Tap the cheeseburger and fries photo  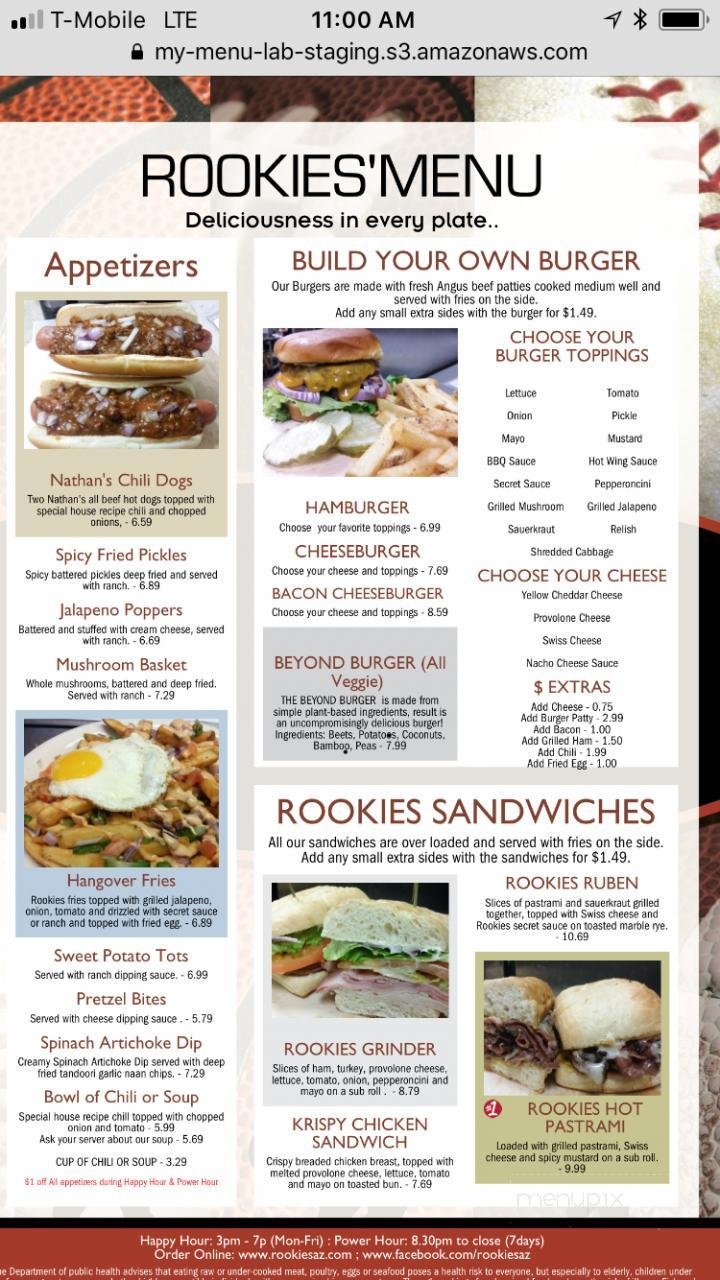pyautogui.click(x=359, y=401)
